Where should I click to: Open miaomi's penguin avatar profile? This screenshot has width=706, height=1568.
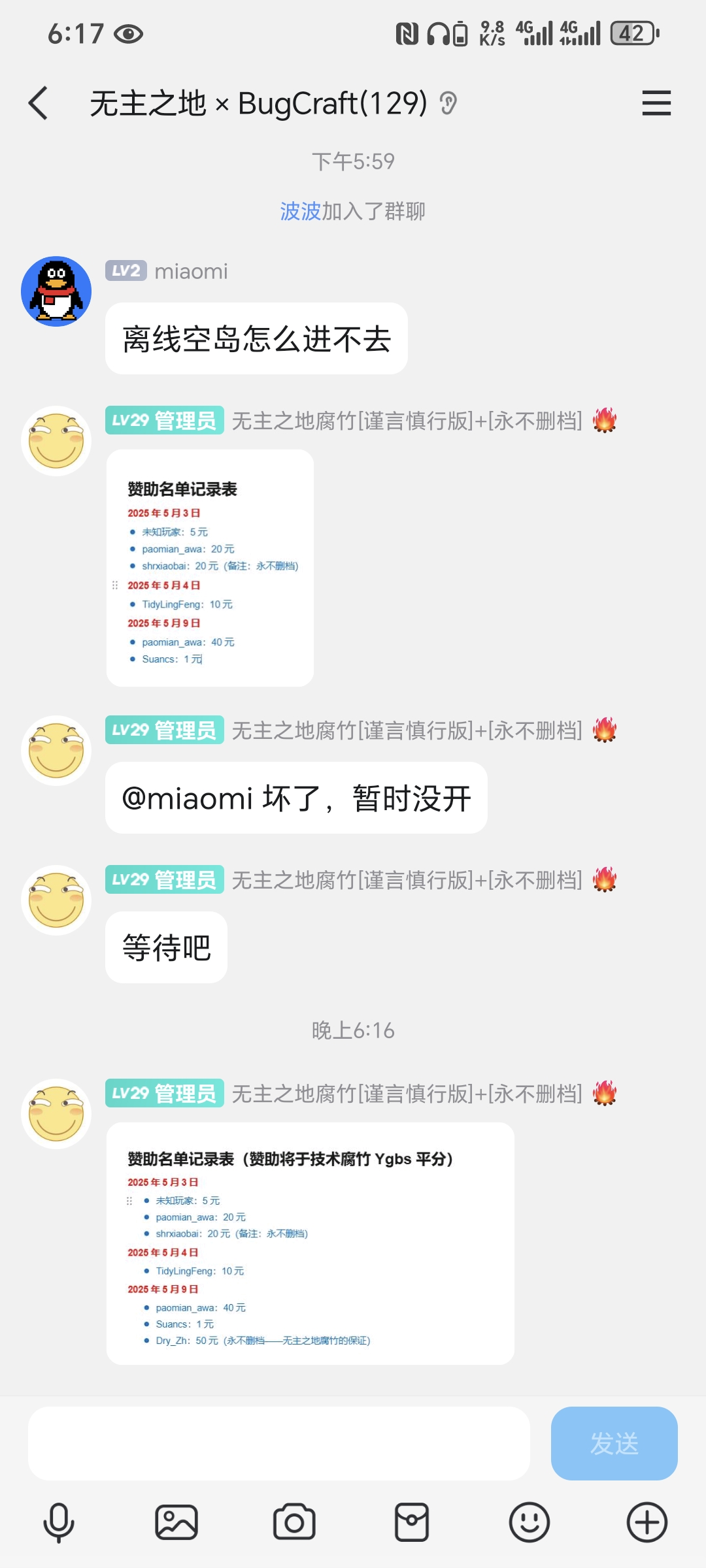(56, 291)
